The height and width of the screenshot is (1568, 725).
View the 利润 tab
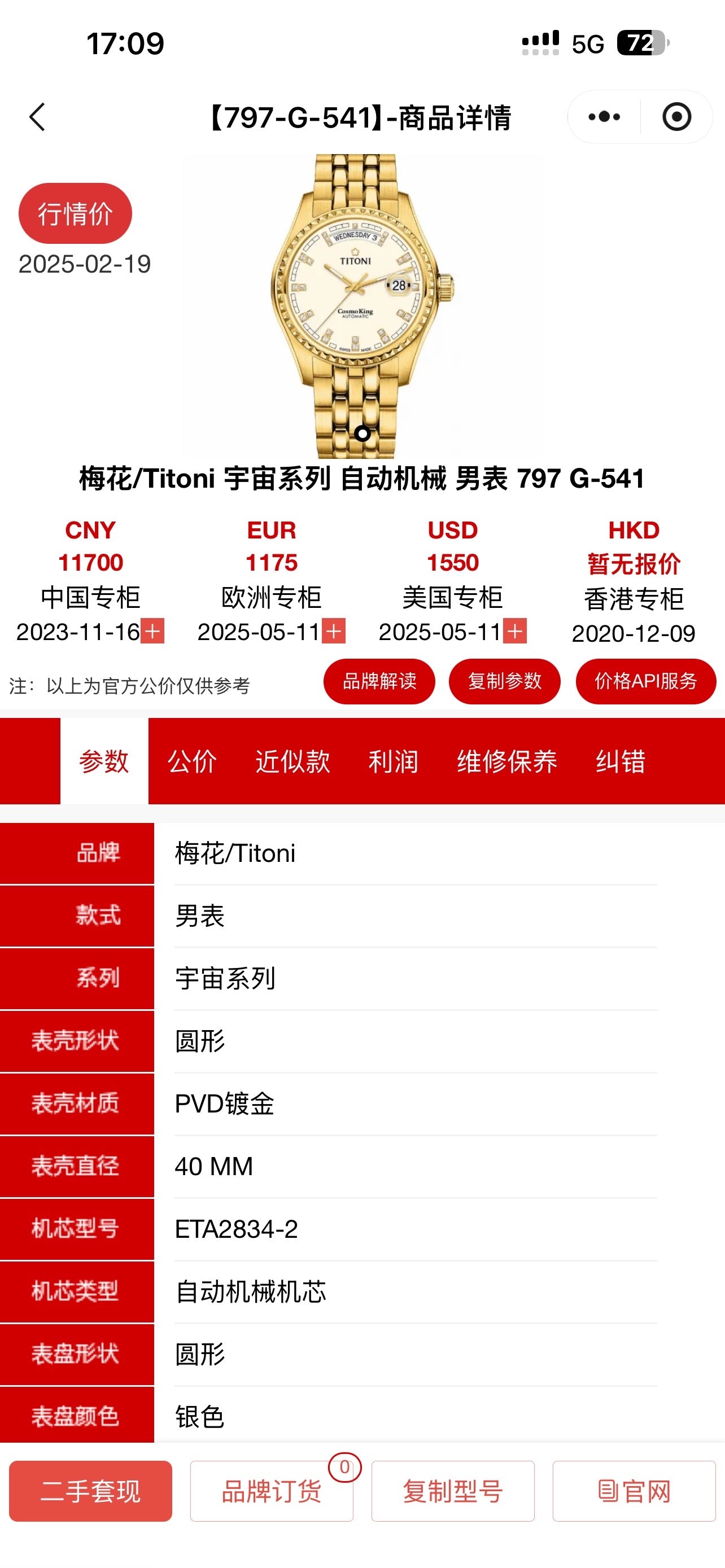[x=393, y=761]
